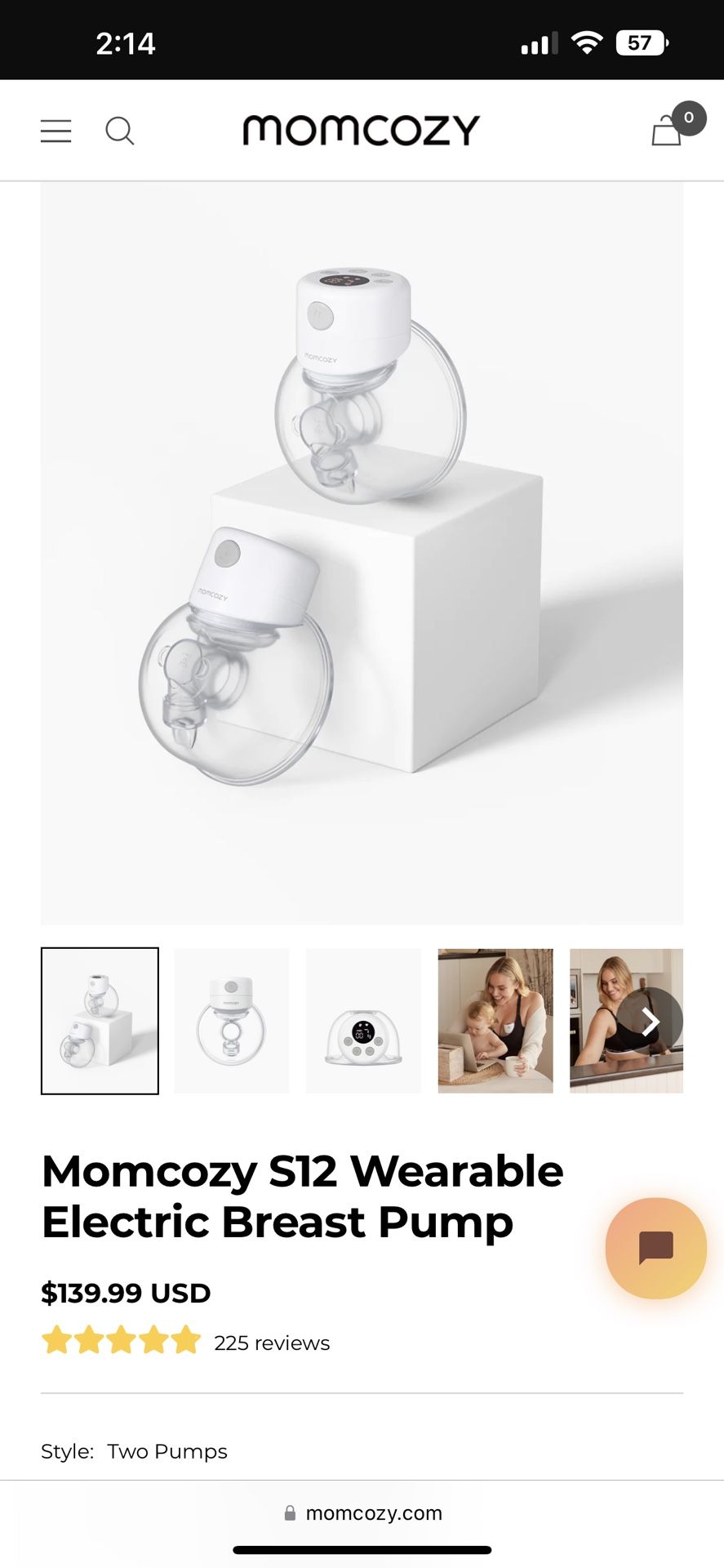The width and height of the screenshot is (724, 1568).
Task: Tap the momcozy.com address bar
Action: (362, 1513)
